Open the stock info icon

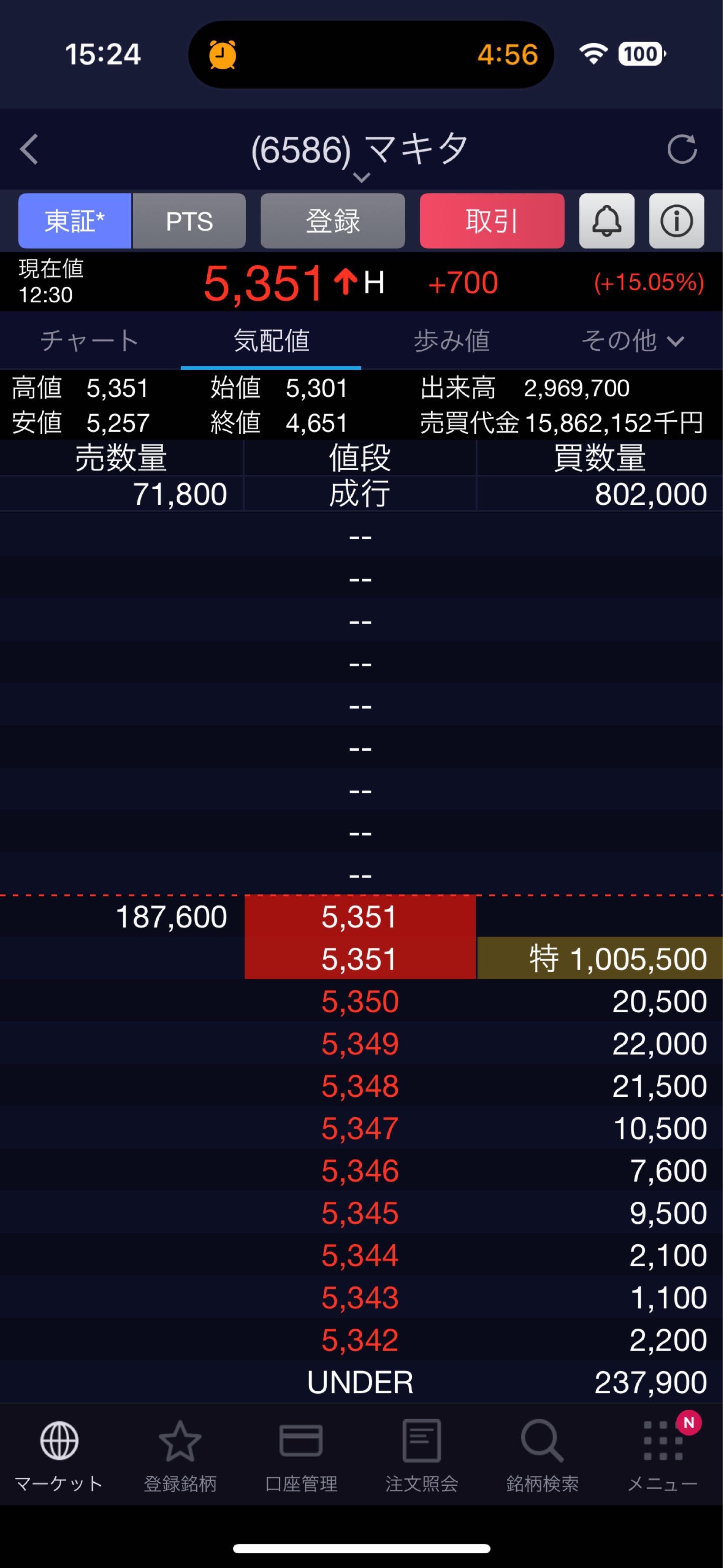[676, 221]
